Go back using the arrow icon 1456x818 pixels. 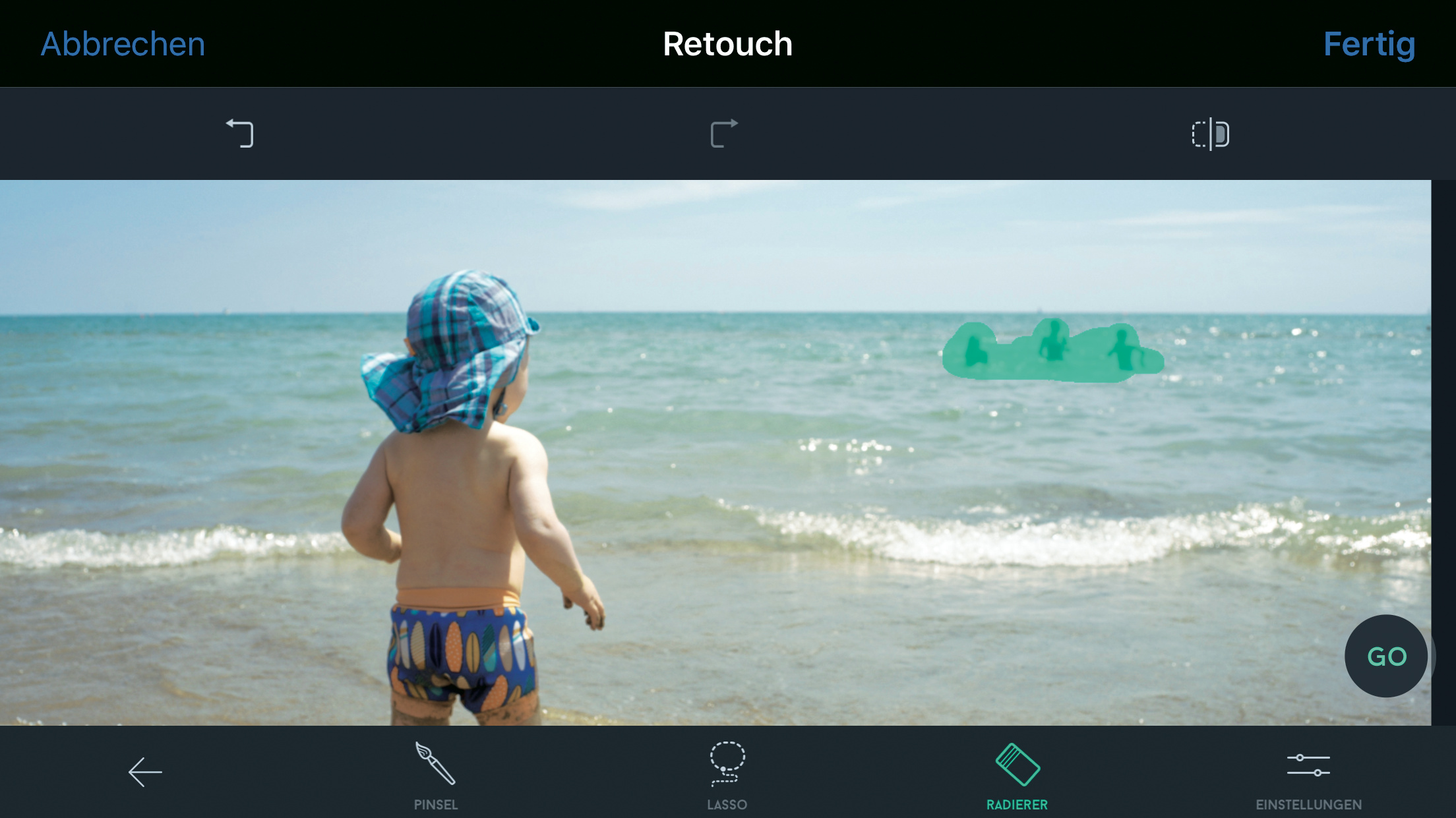click(x=145, y=772)
